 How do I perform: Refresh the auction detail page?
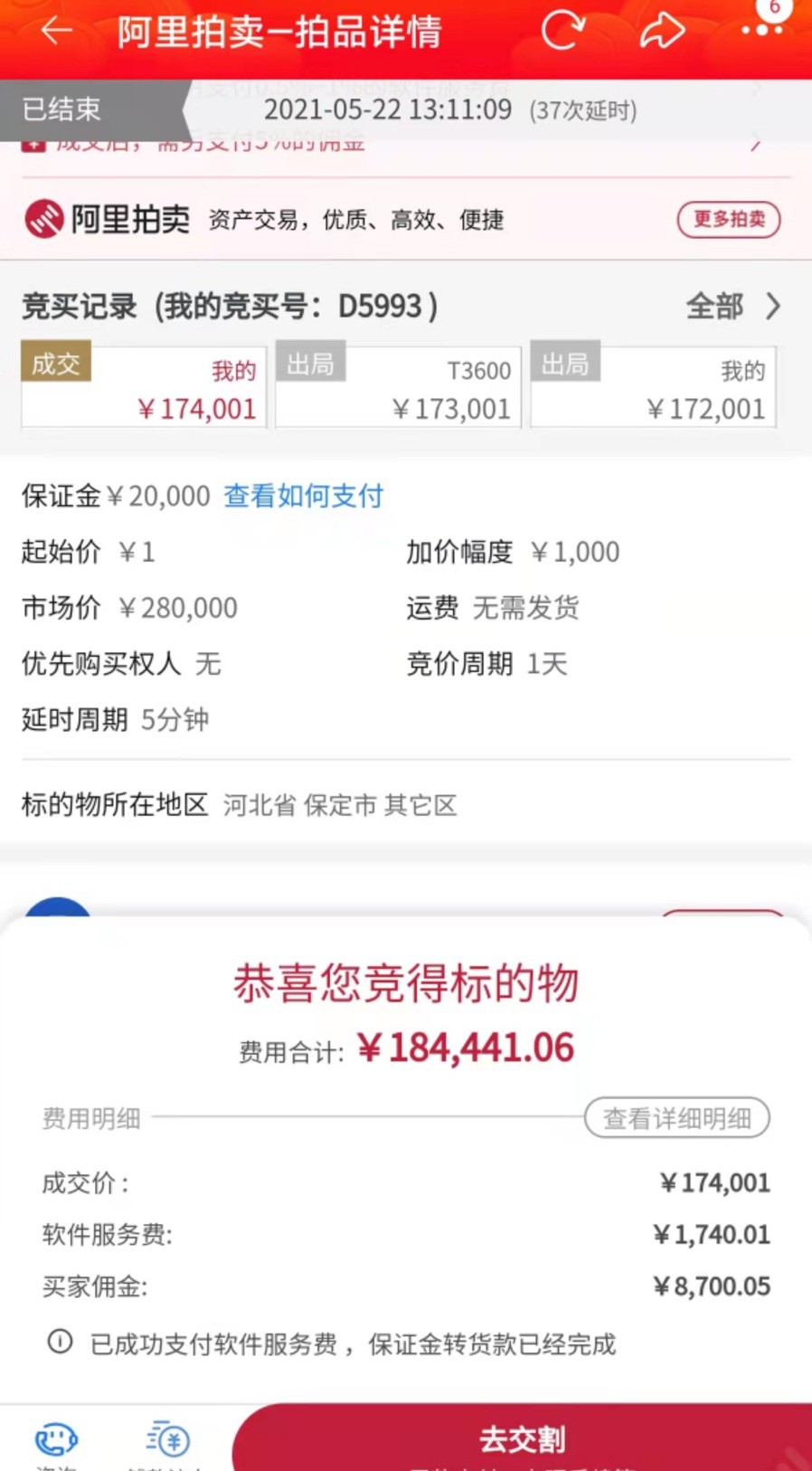point(564,32)
